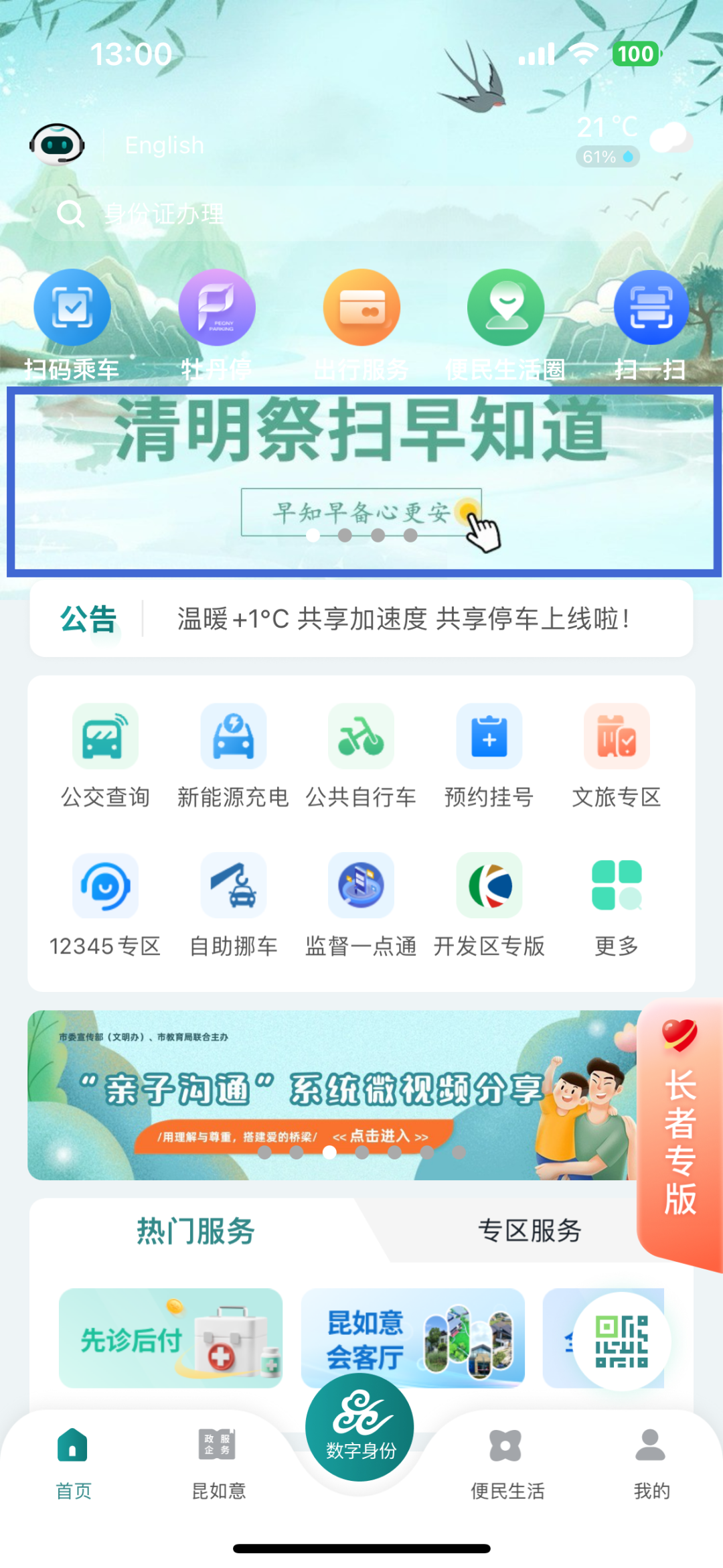The height and width of the screenshot is (1568, 723).
Task: Switch to the 专区服务 tab
Action: point(529,1231)
